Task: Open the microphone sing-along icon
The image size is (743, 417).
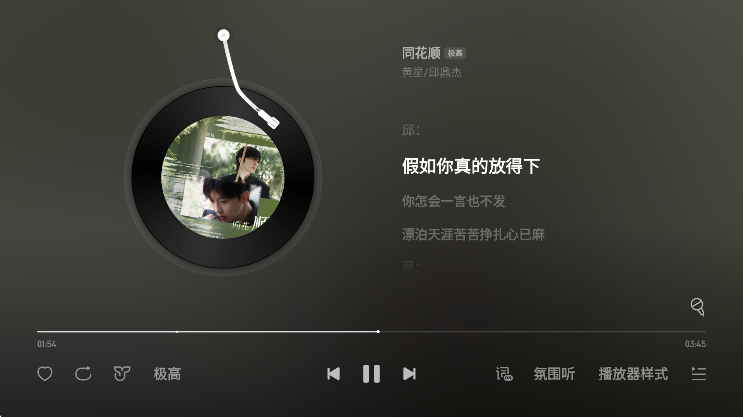Action: [x=697, y=306]
